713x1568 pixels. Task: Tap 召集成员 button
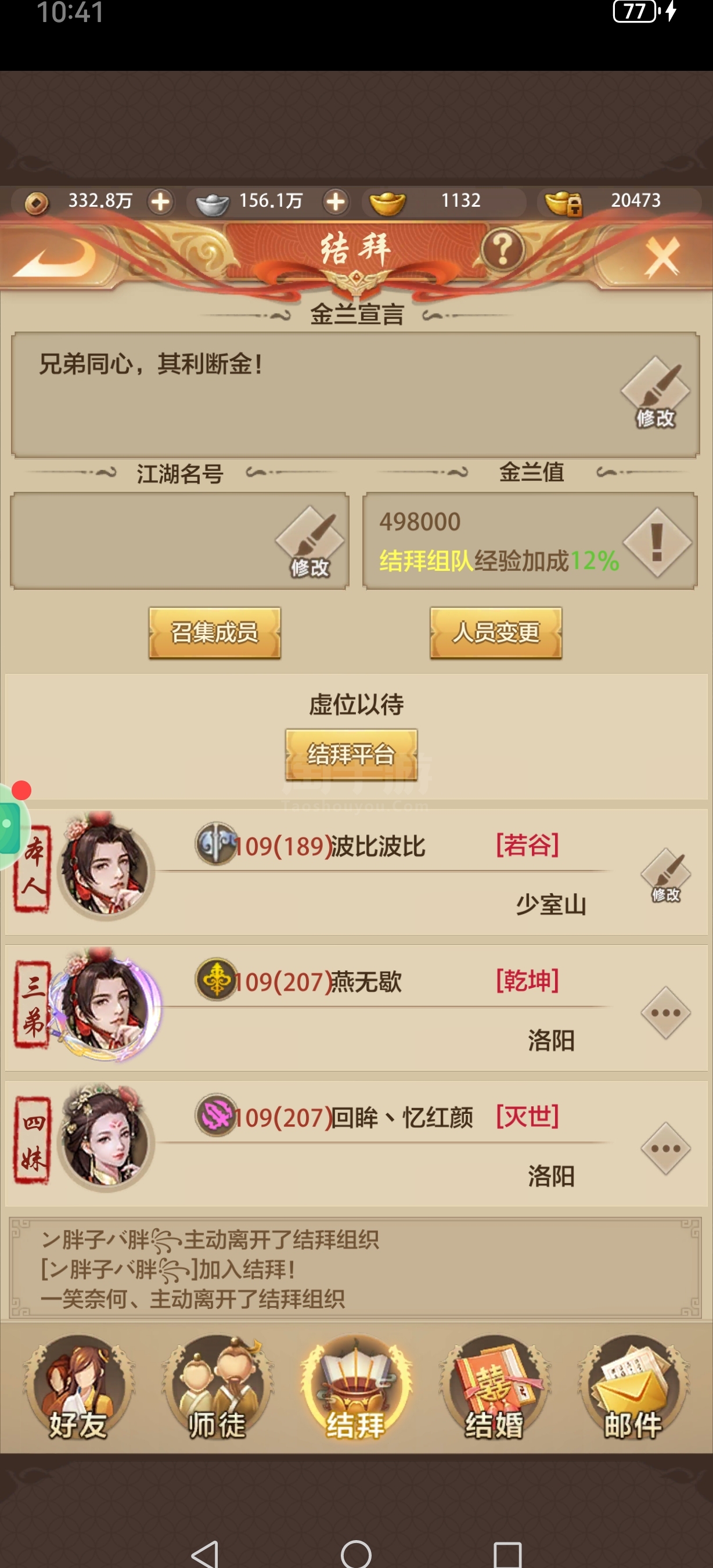215,632
